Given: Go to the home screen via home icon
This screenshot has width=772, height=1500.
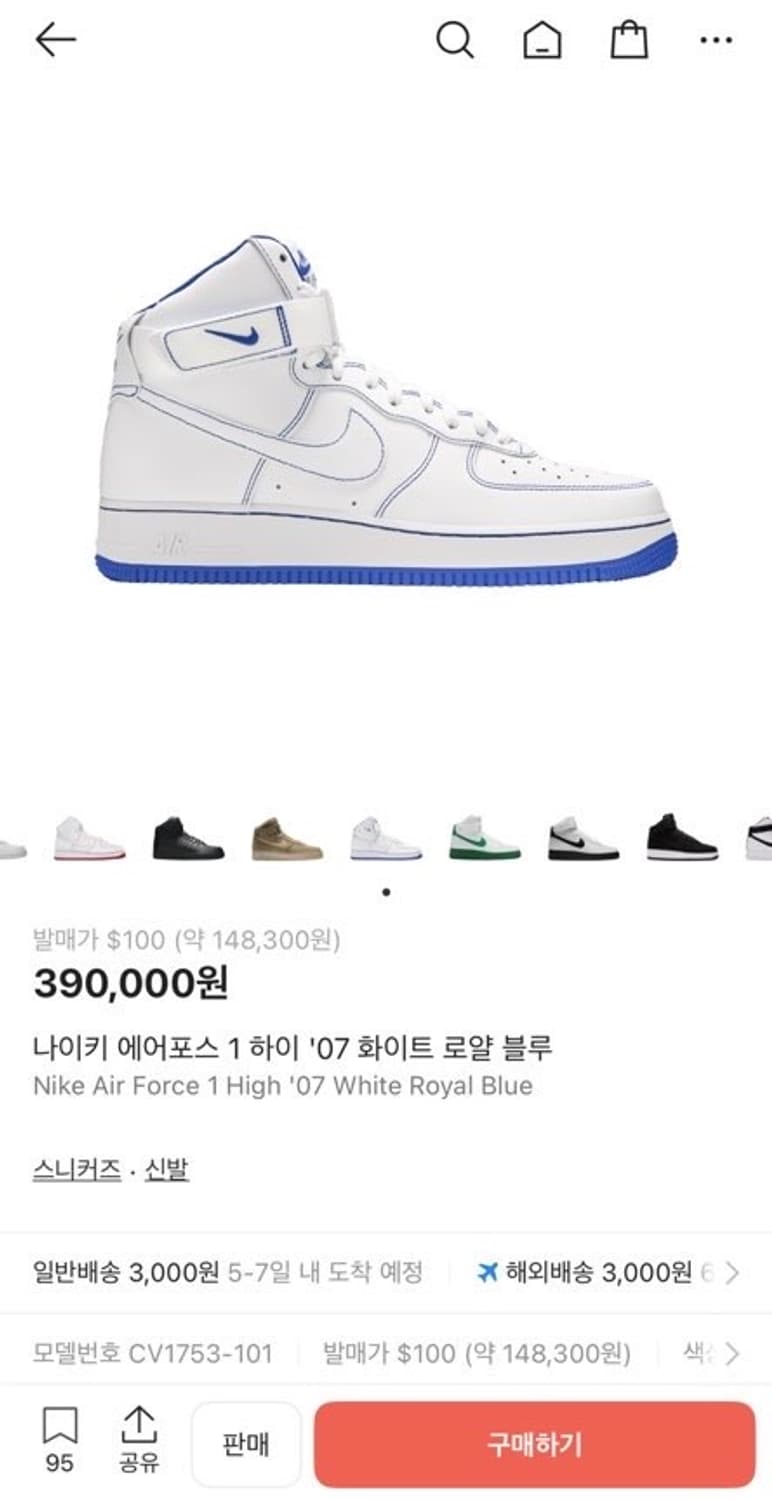Looking at the screenshot, I should pyautogui.click(x=541, y=40).
